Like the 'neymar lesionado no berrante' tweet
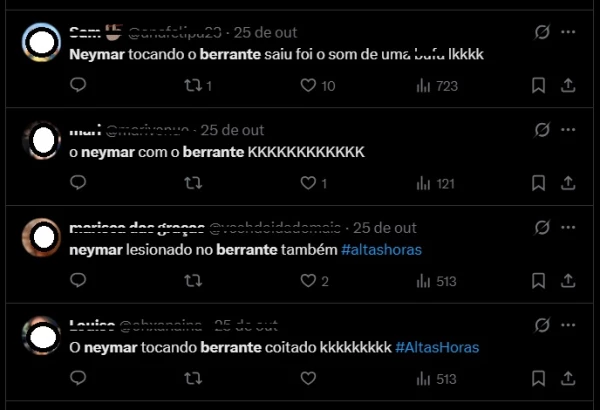 coord(309,281)
